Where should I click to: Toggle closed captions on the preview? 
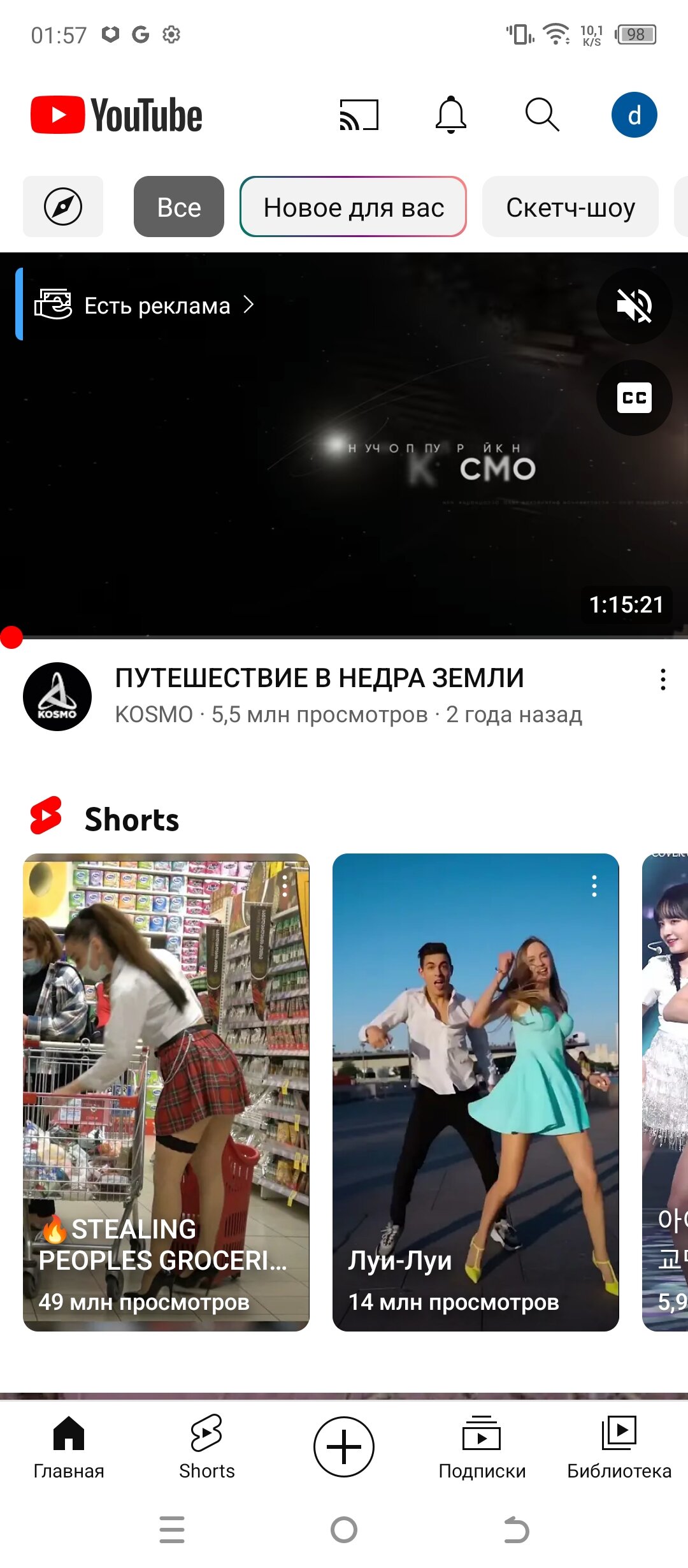[x=634, y=398]
